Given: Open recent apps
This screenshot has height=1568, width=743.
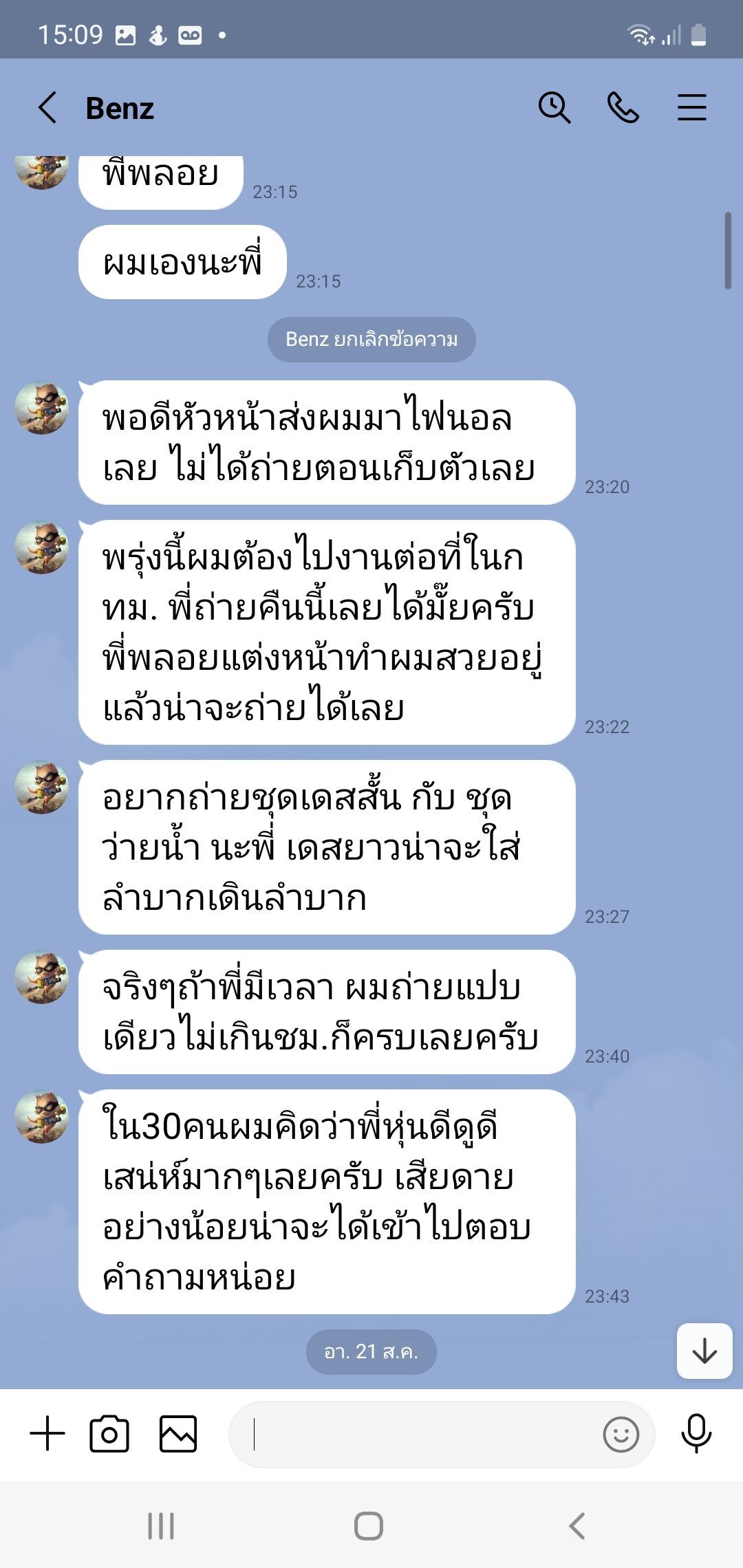Looking at the screenshot, I should click(161, 1526).
